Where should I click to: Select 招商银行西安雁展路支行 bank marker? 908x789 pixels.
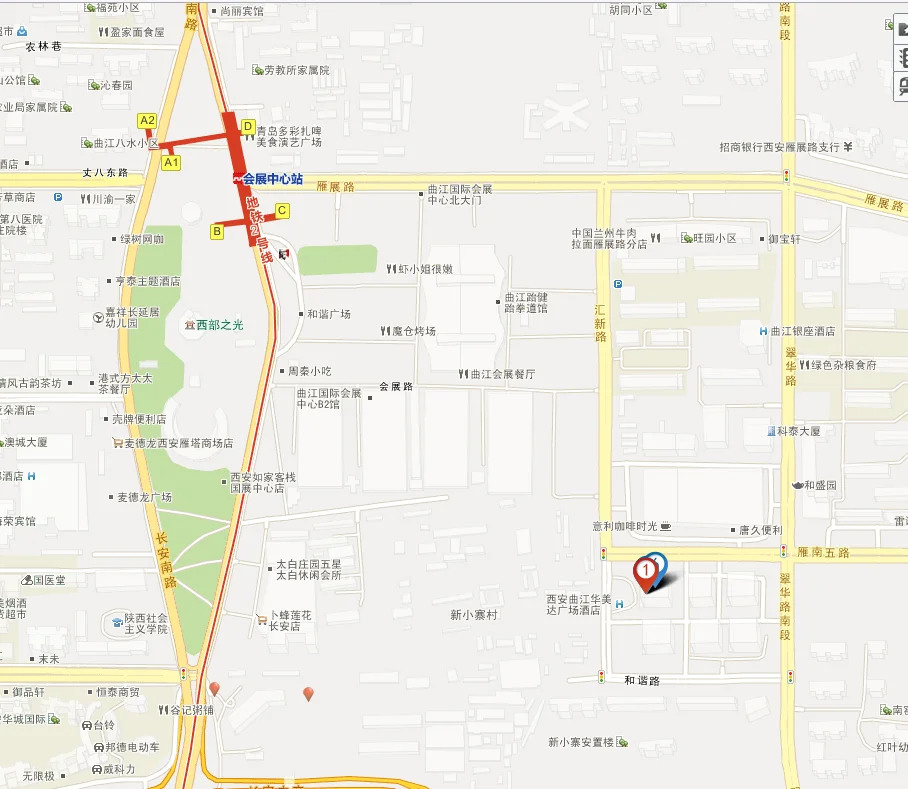point(846,147)
